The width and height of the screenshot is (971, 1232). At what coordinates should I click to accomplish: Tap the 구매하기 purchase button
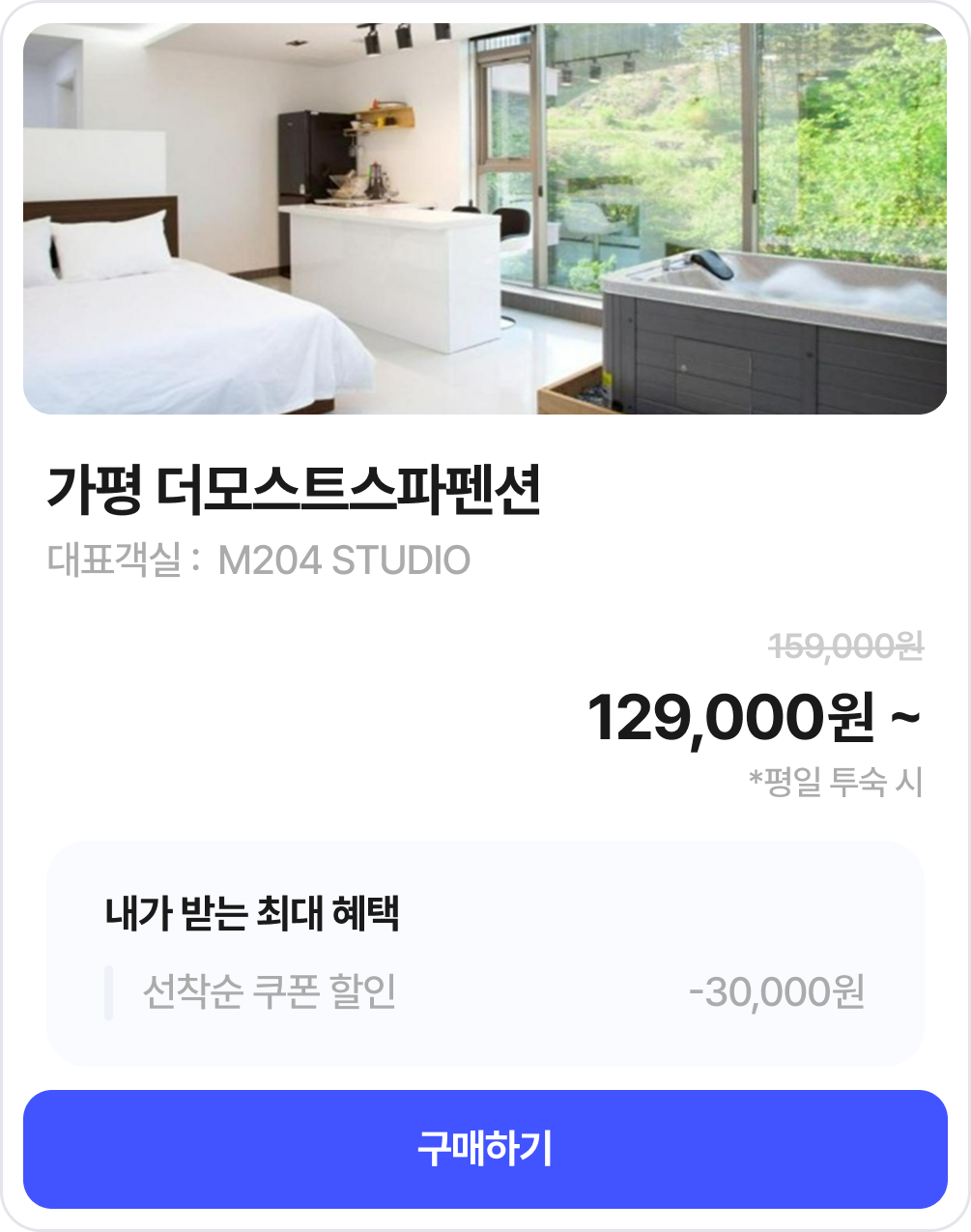(x=485, y=1149)
